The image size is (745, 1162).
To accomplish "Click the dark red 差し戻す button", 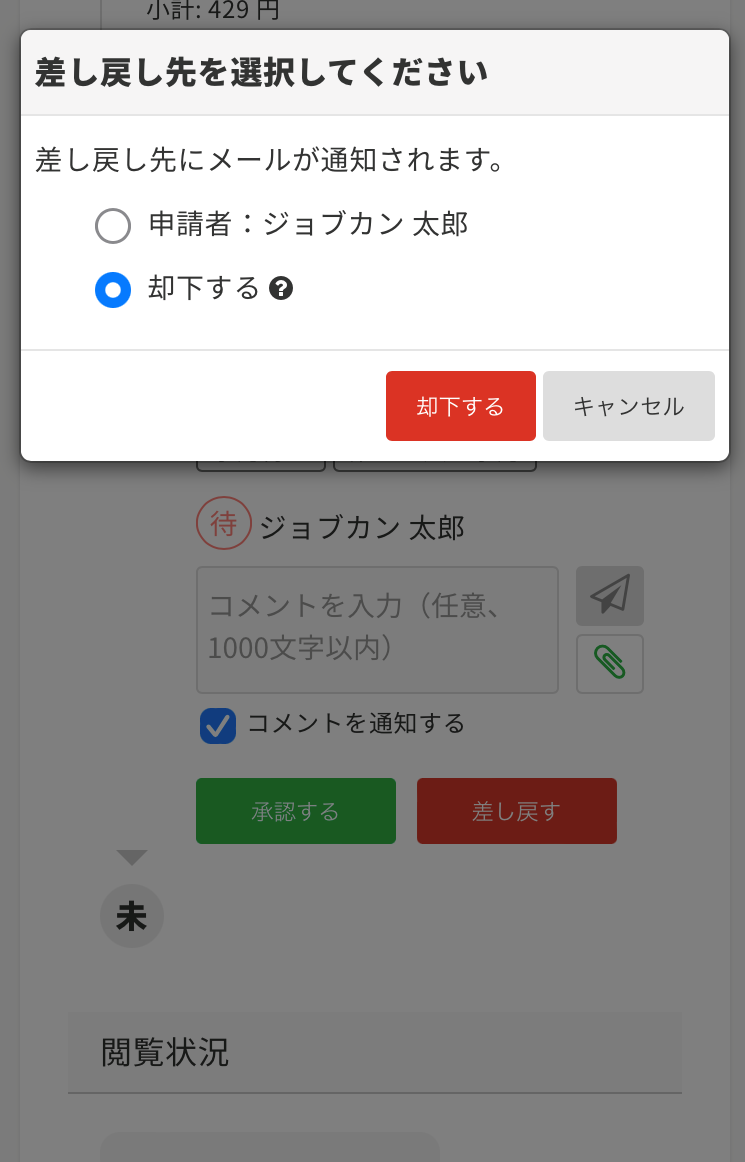I will coord(516,811).
